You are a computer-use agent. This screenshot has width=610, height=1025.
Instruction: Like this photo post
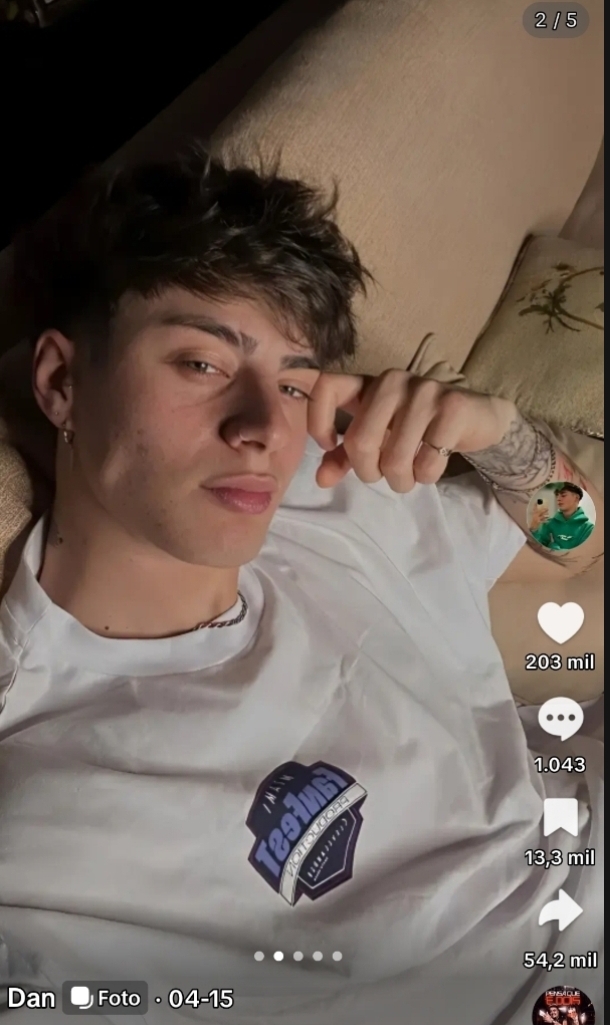560,623
